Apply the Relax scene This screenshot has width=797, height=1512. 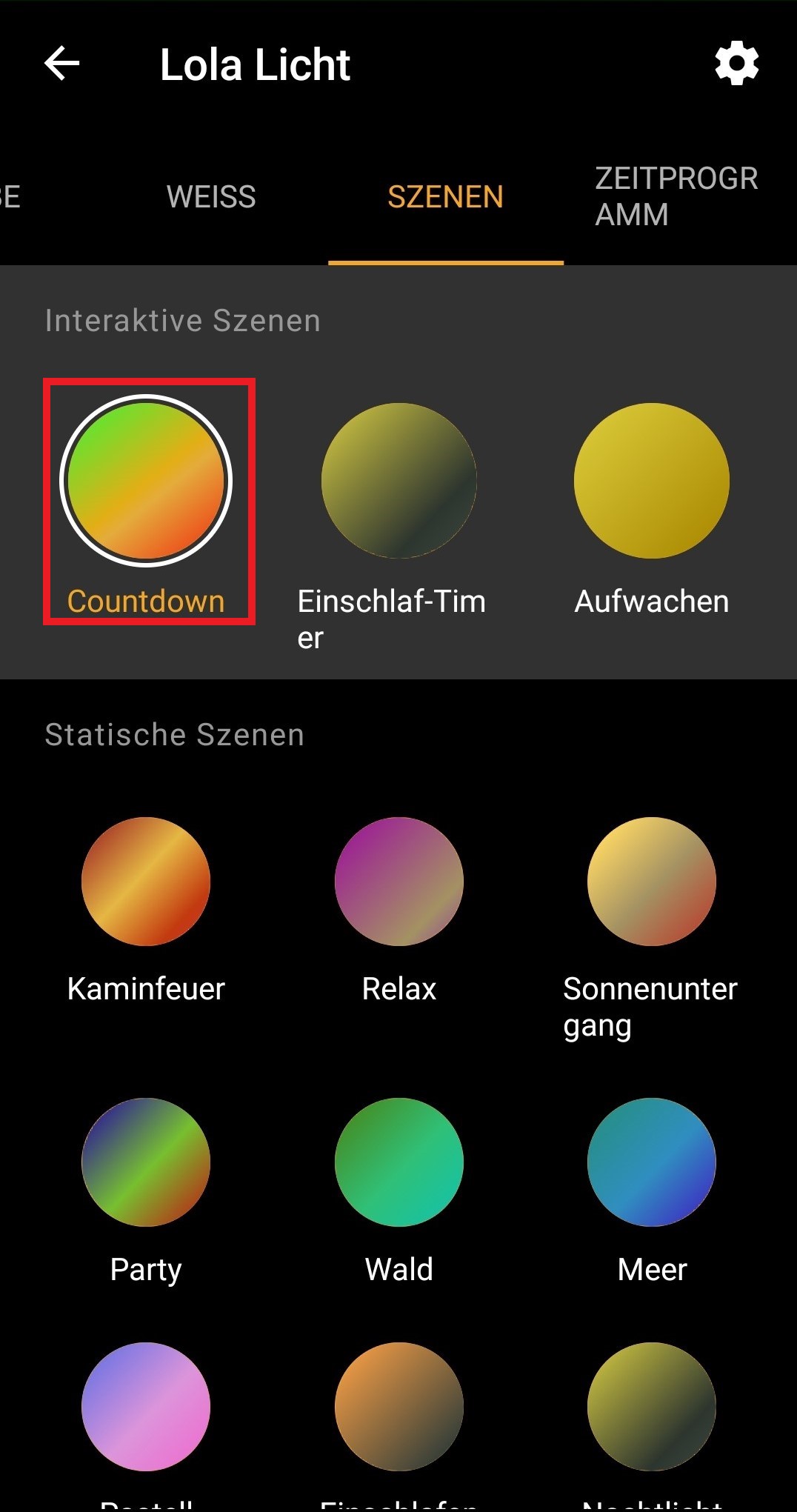pos(398,882)
